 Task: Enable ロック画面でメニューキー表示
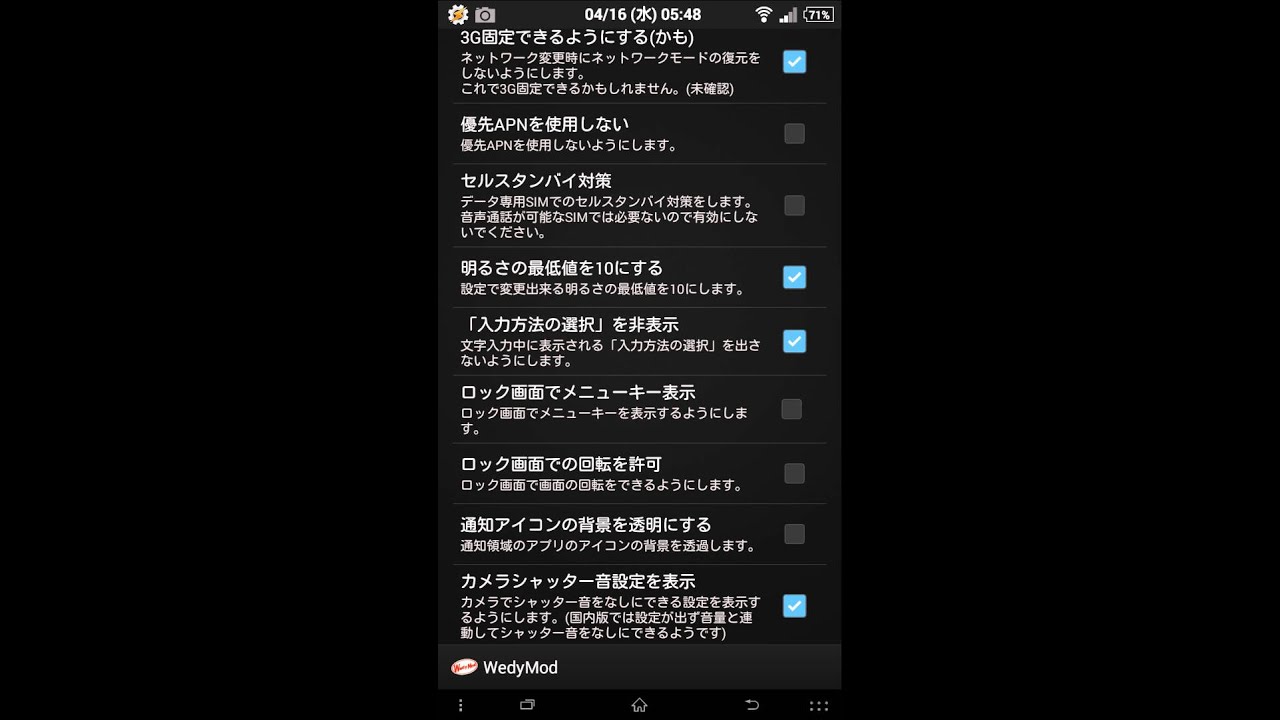point(791,409)
